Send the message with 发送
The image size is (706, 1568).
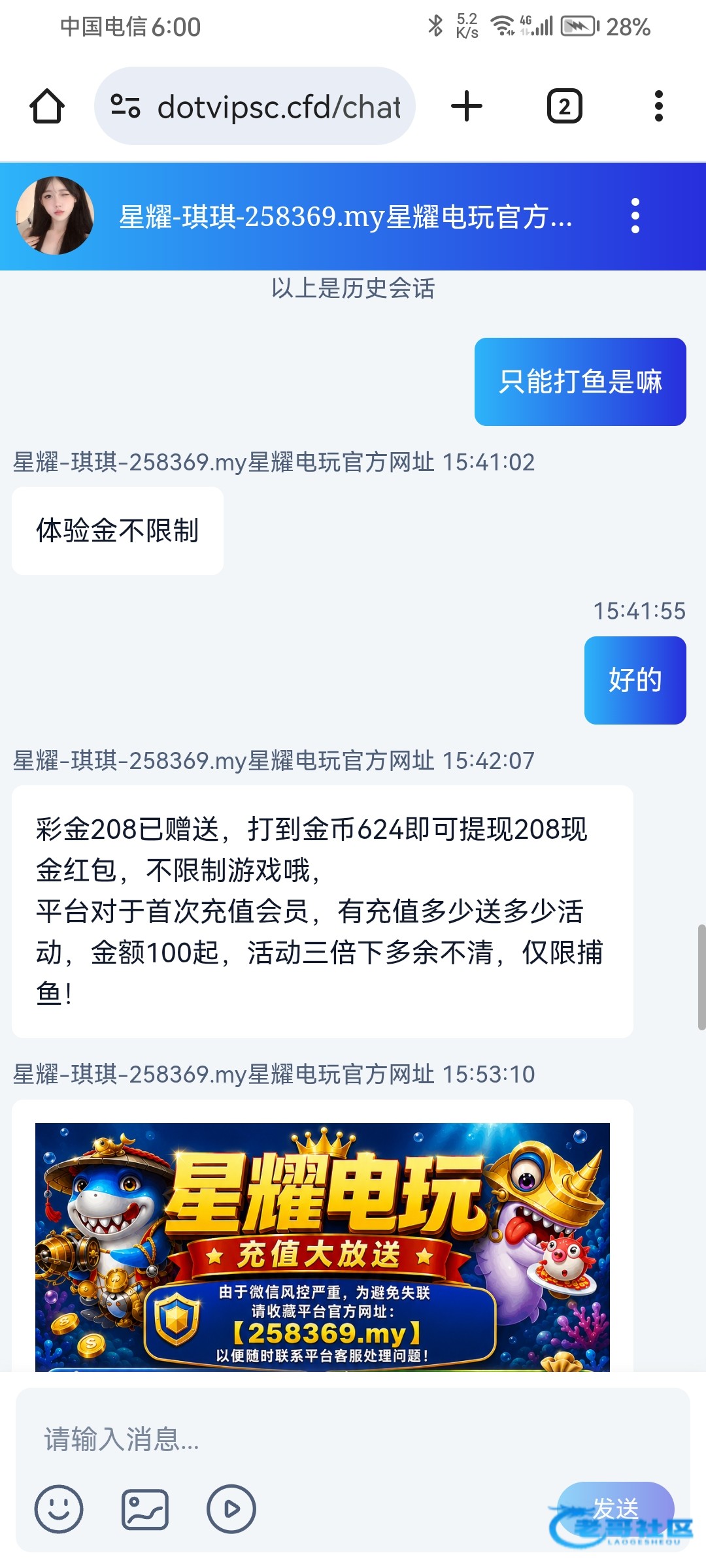(x=615, y=1509)
